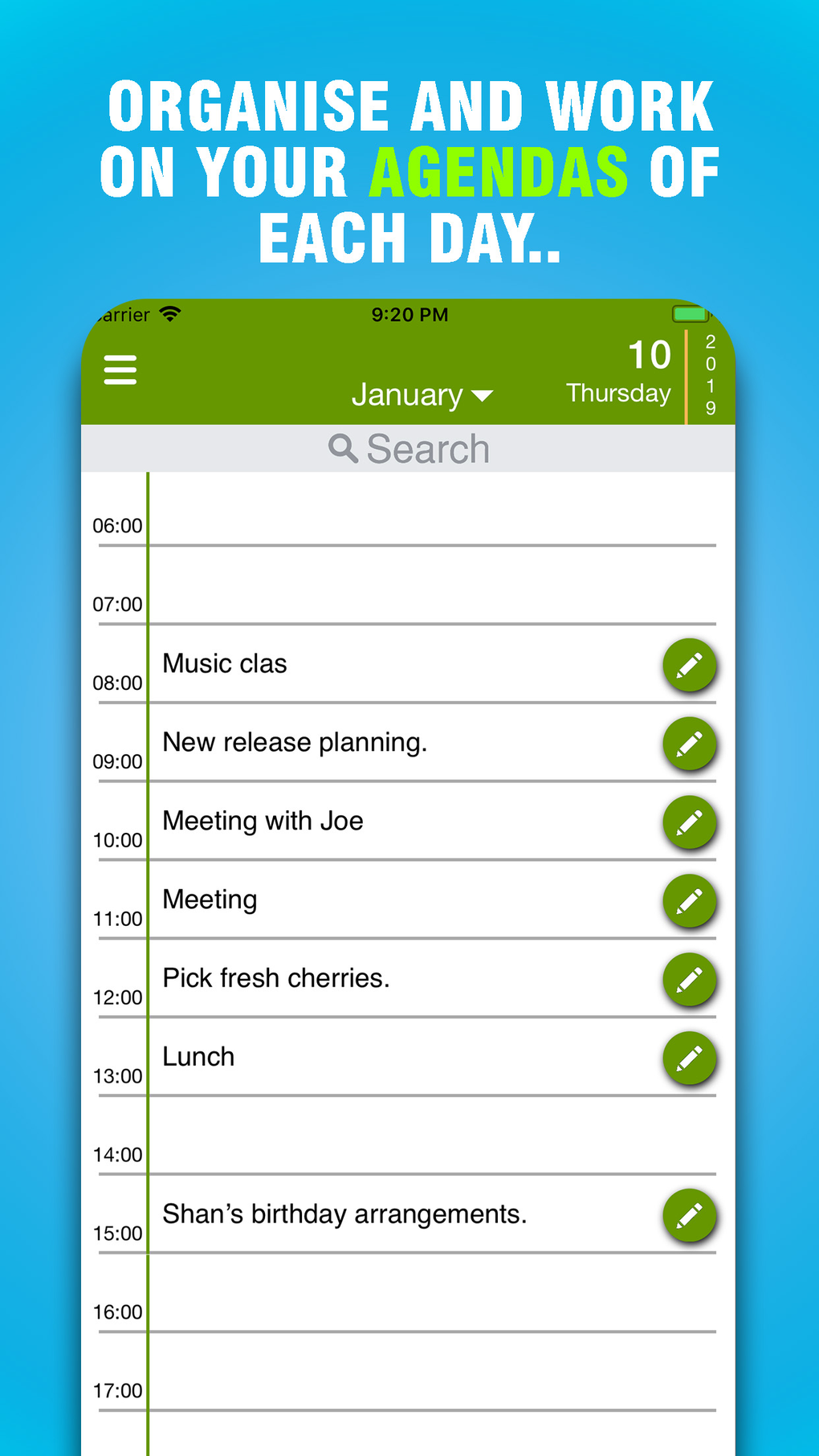Tap the battery indicator
The image size is (819, 1456).
coord(689,314)
